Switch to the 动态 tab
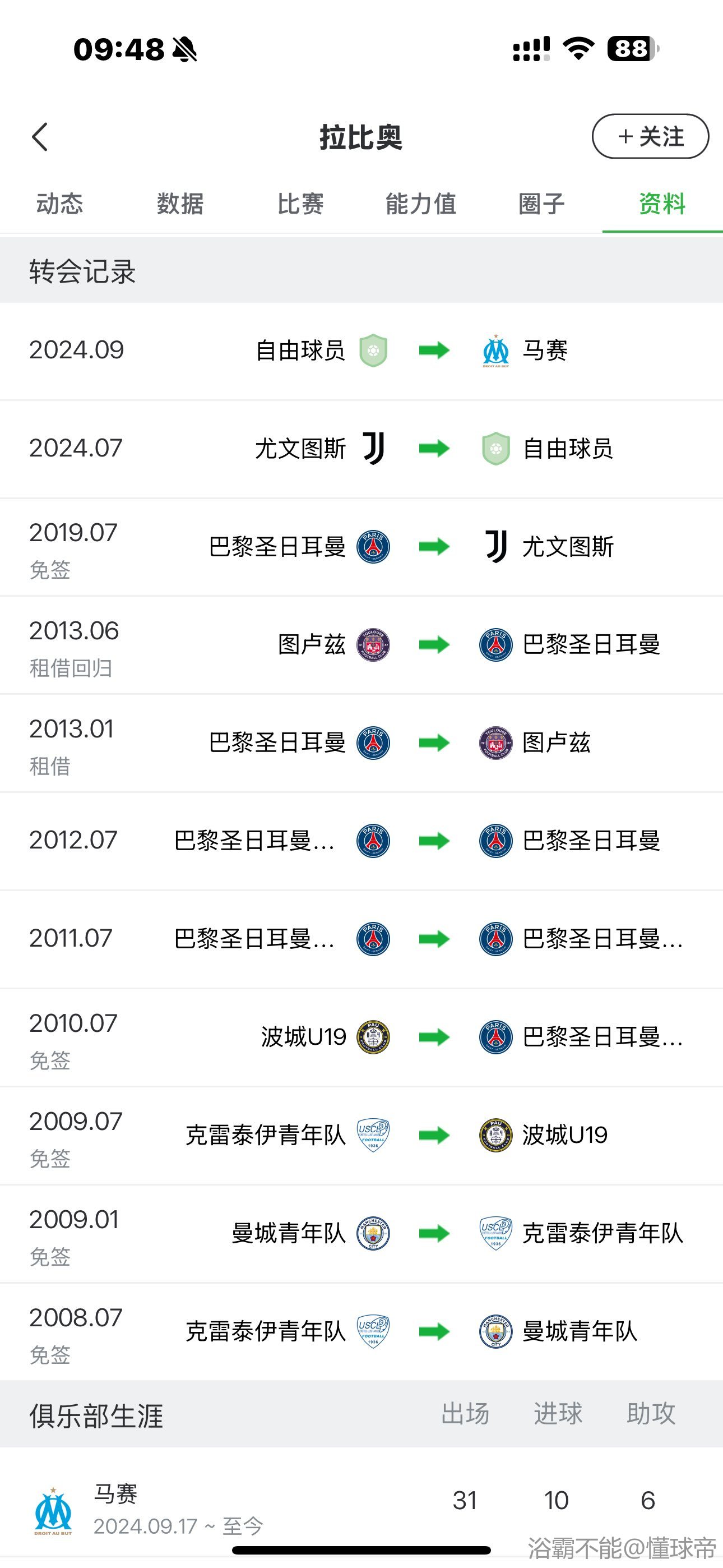723x1568 pixels. pyautogui.click(x=59, y=204)
